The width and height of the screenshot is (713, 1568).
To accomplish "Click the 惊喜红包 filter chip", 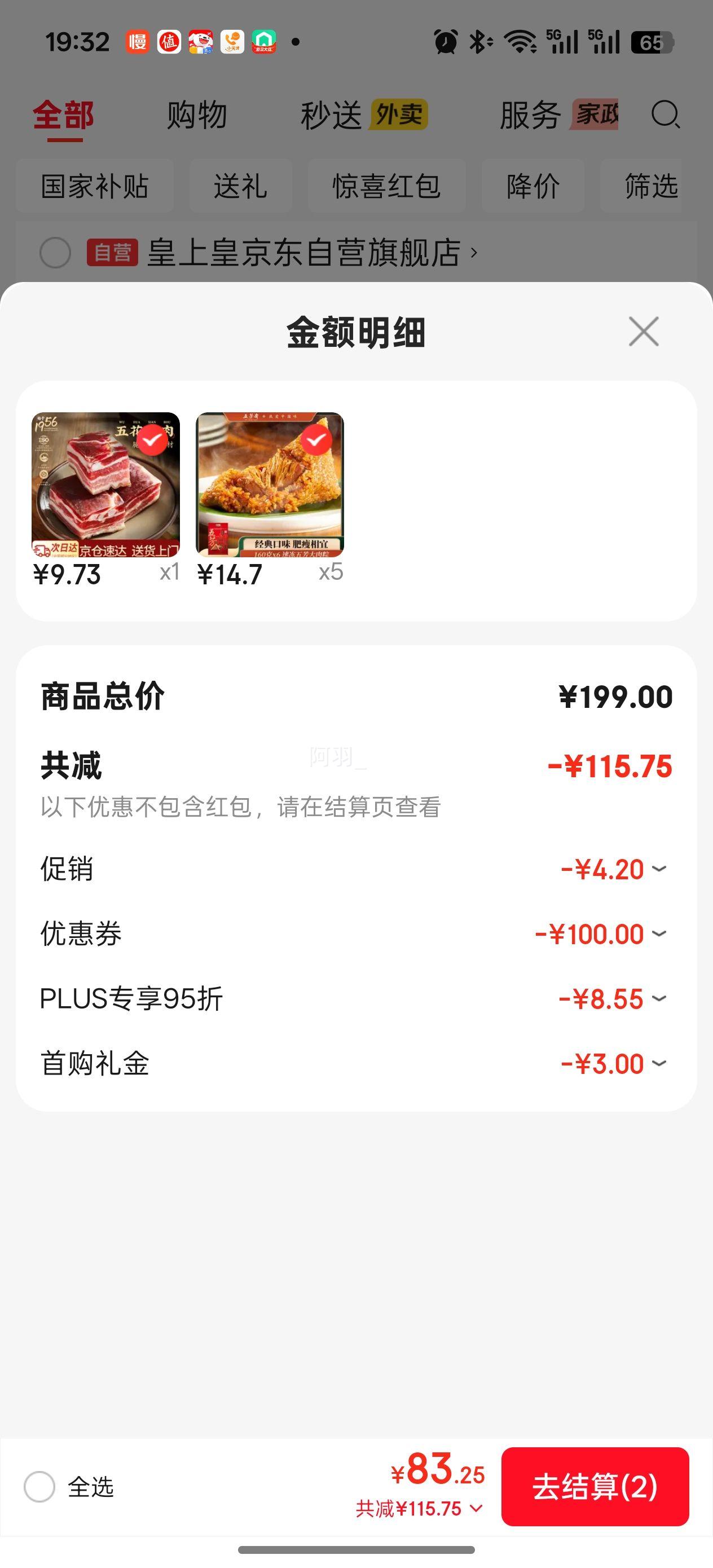I will tap(388, 187).
